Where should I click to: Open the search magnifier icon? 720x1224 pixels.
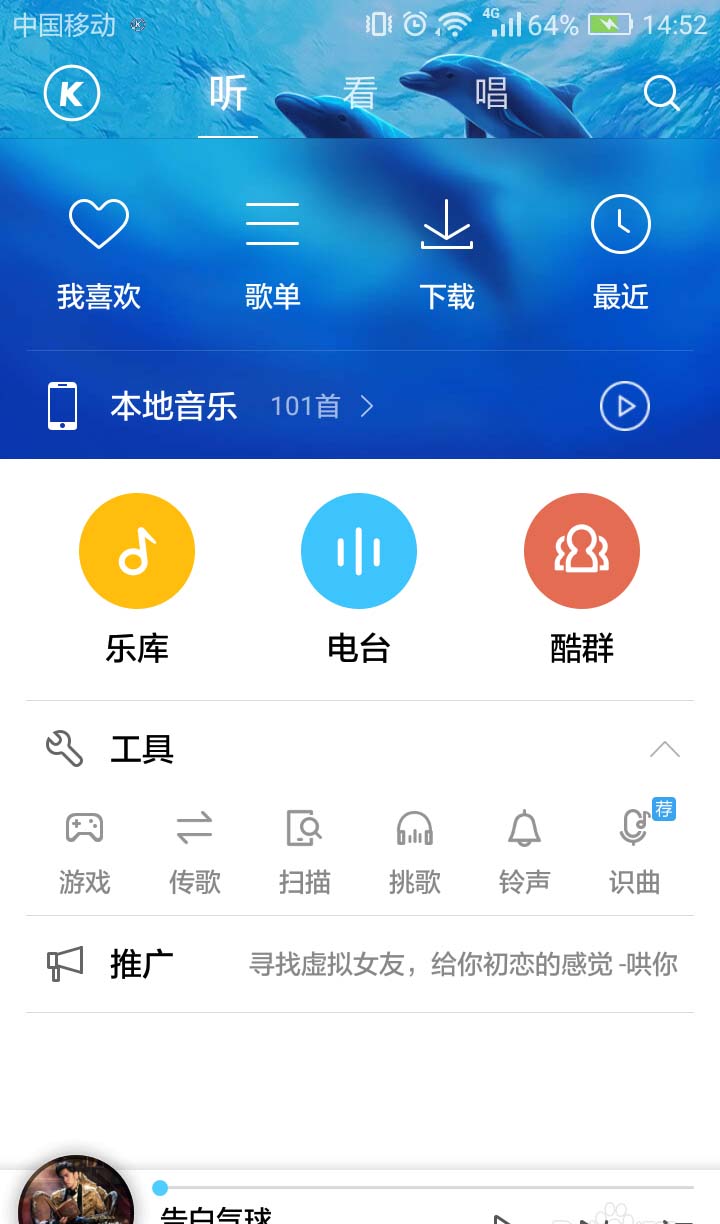pos(661,94)
